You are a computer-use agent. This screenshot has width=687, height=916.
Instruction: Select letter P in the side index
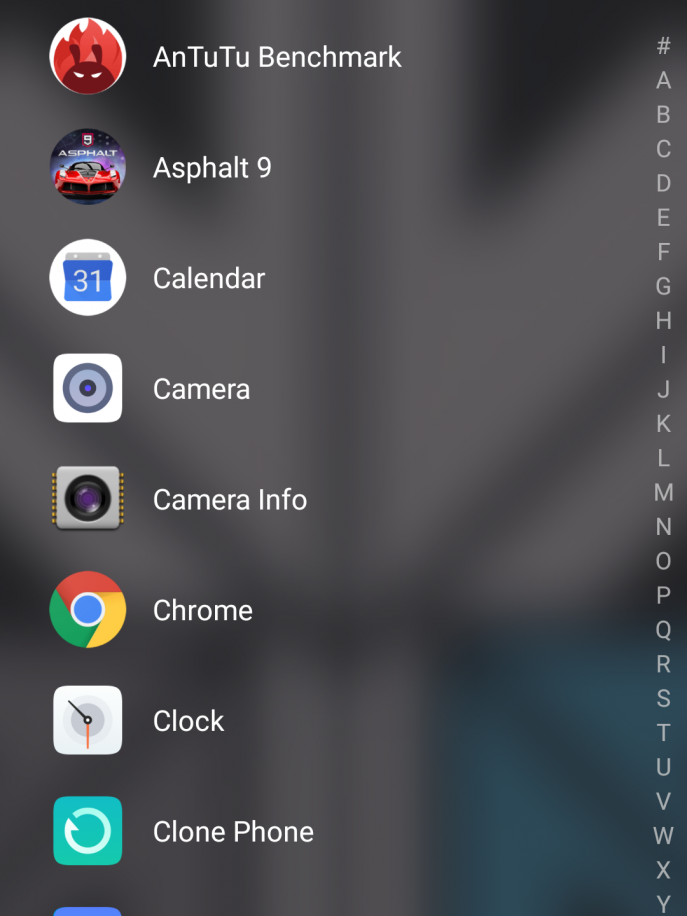[x=663, y=595]
